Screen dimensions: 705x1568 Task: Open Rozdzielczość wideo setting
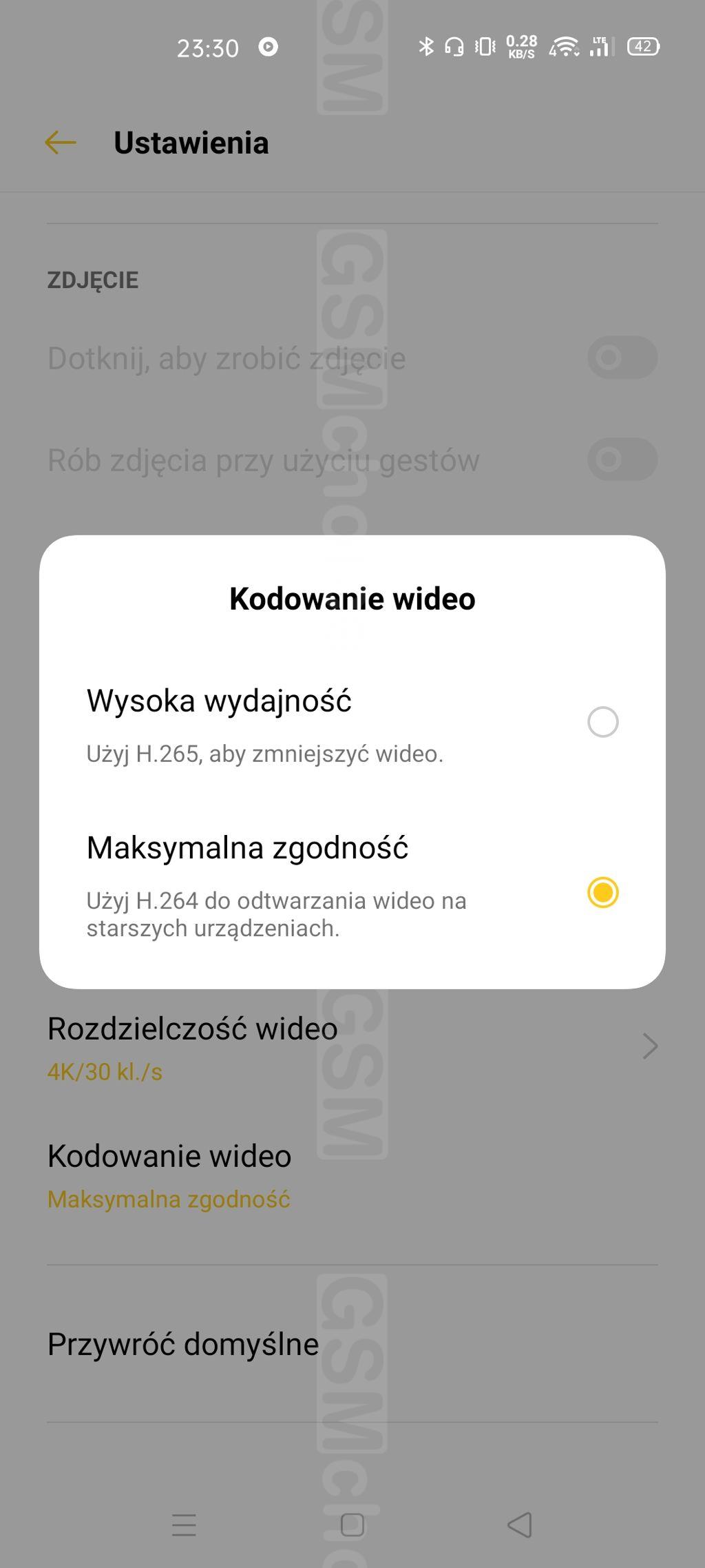click(351, 1046)
